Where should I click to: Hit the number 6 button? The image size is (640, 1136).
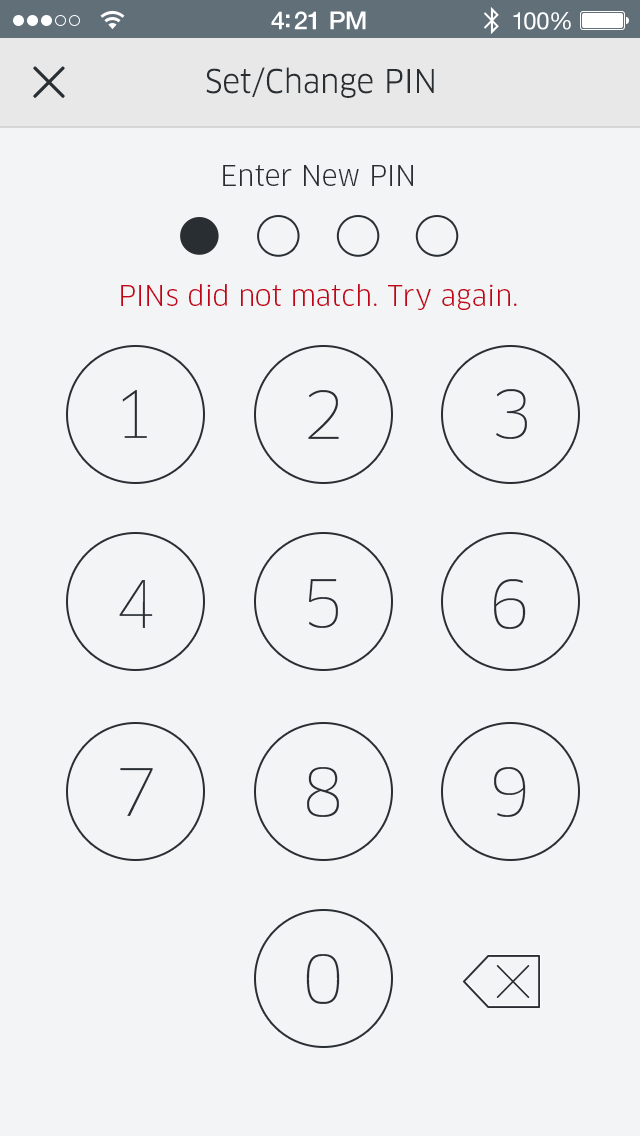[x=510, y=601]
